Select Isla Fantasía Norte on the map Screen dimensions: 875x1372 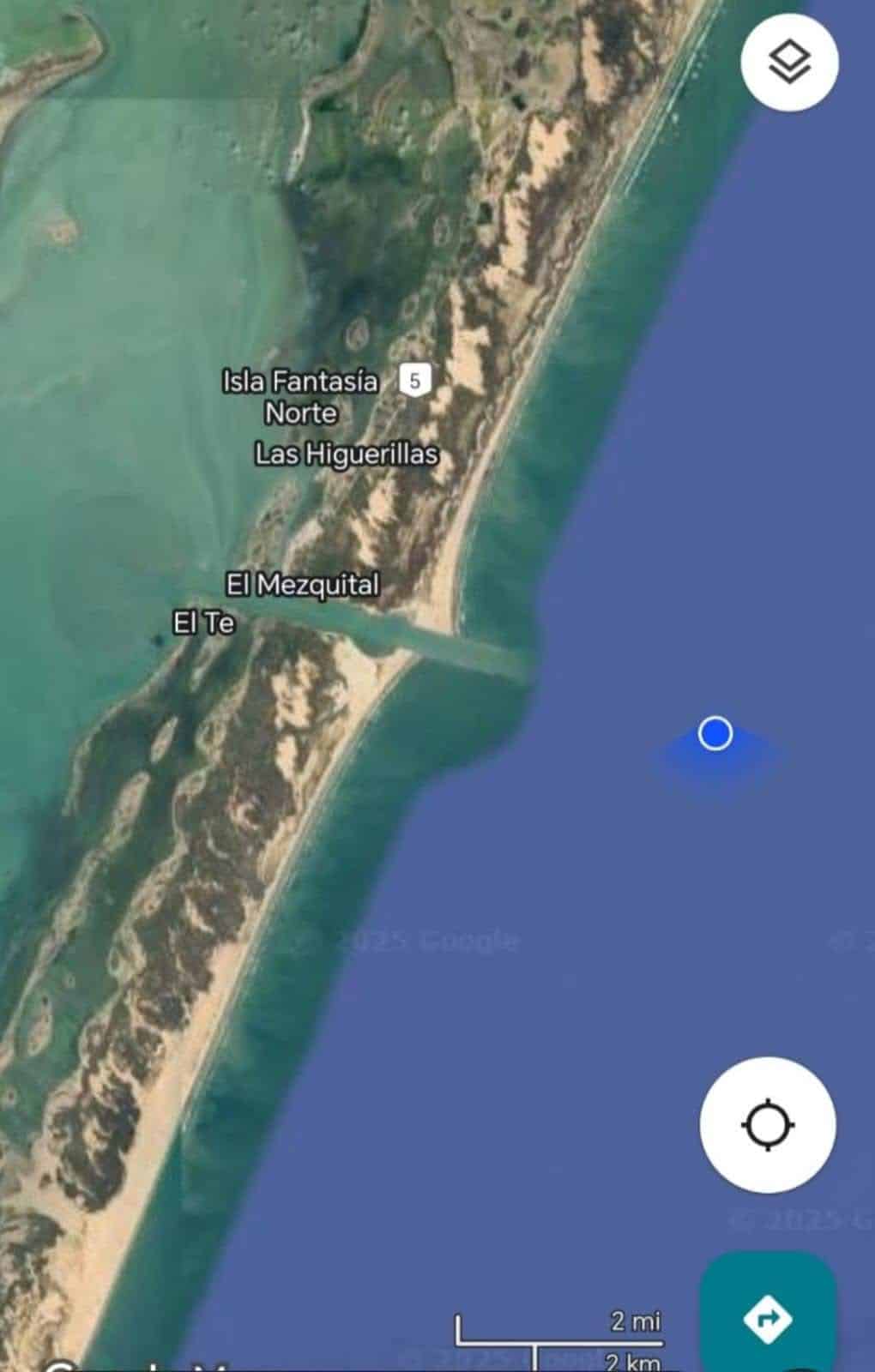pyautogui.click(x=300, y=396)
